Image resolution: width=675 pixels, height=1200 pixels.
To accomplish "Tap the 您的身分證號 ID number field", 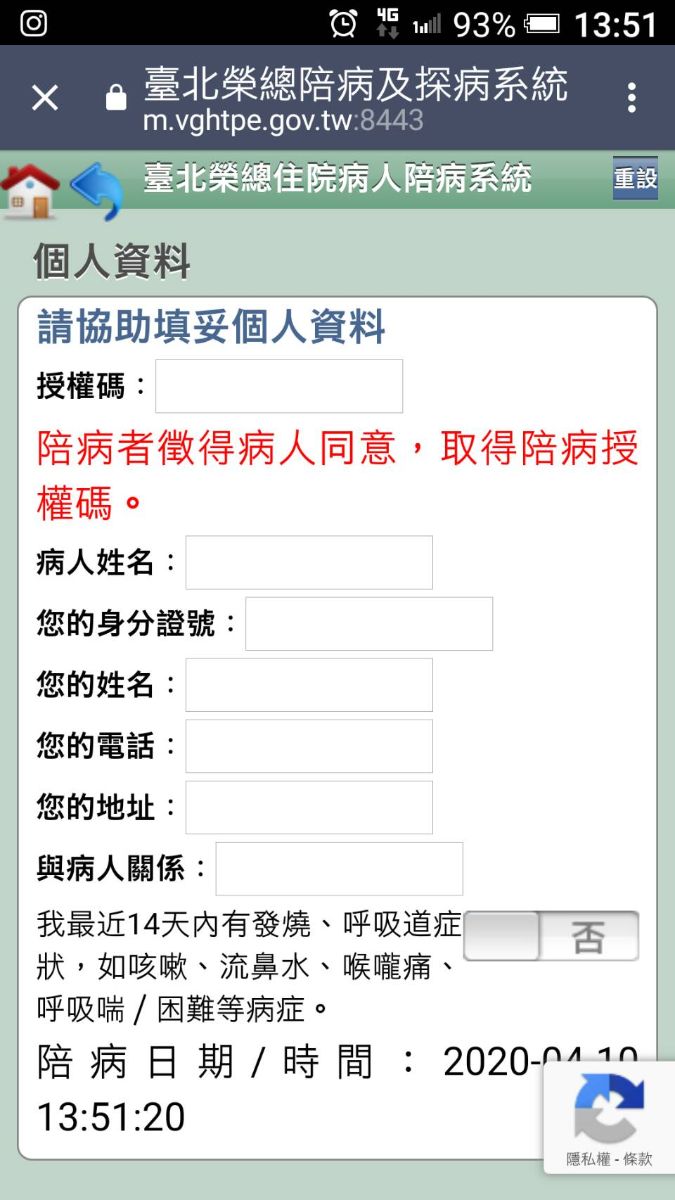I will (x=368, y=624).
